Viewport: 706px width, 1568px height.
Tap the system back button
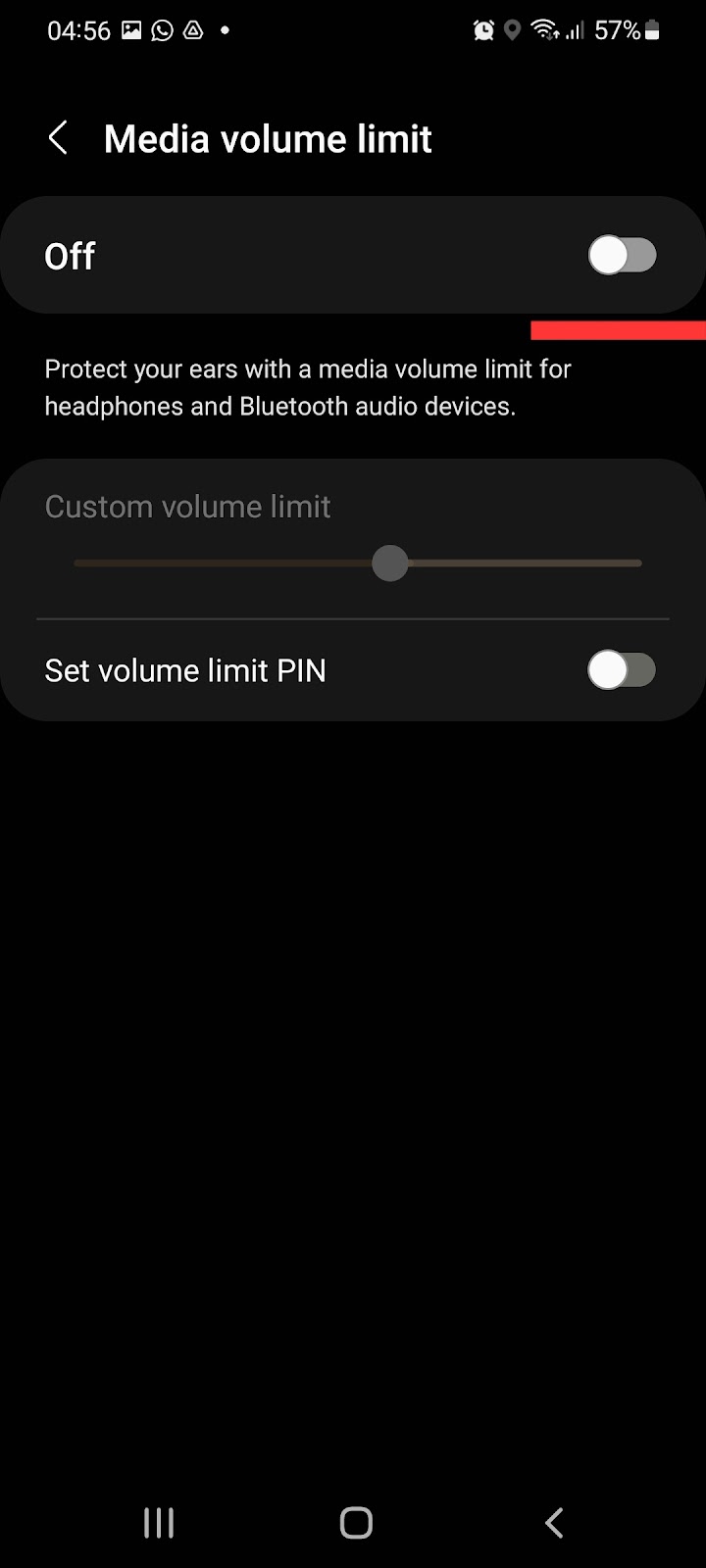coord(554,1522)
